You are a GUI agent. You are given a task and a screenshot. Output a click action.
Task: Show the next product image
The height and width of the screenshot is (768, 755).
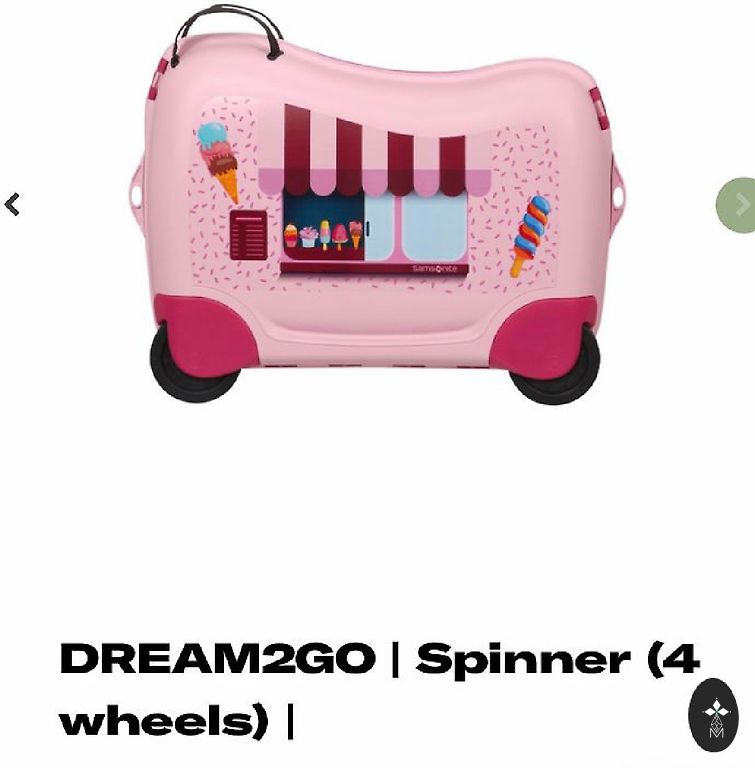click(x=739, y=205)
